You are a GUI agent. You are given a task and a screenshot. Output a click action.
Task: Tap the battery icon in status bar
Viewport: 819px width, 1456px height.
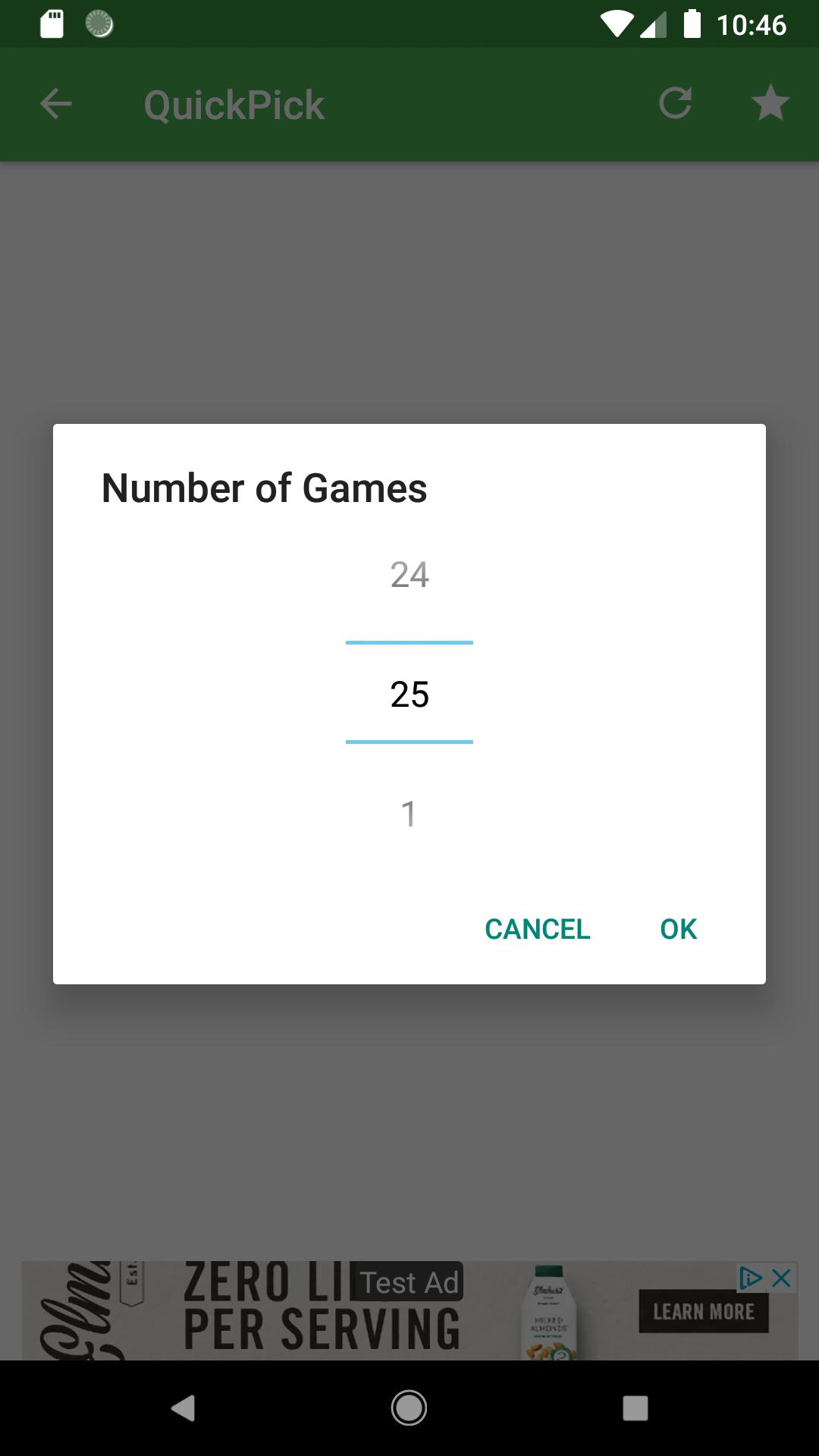point(694,24)
